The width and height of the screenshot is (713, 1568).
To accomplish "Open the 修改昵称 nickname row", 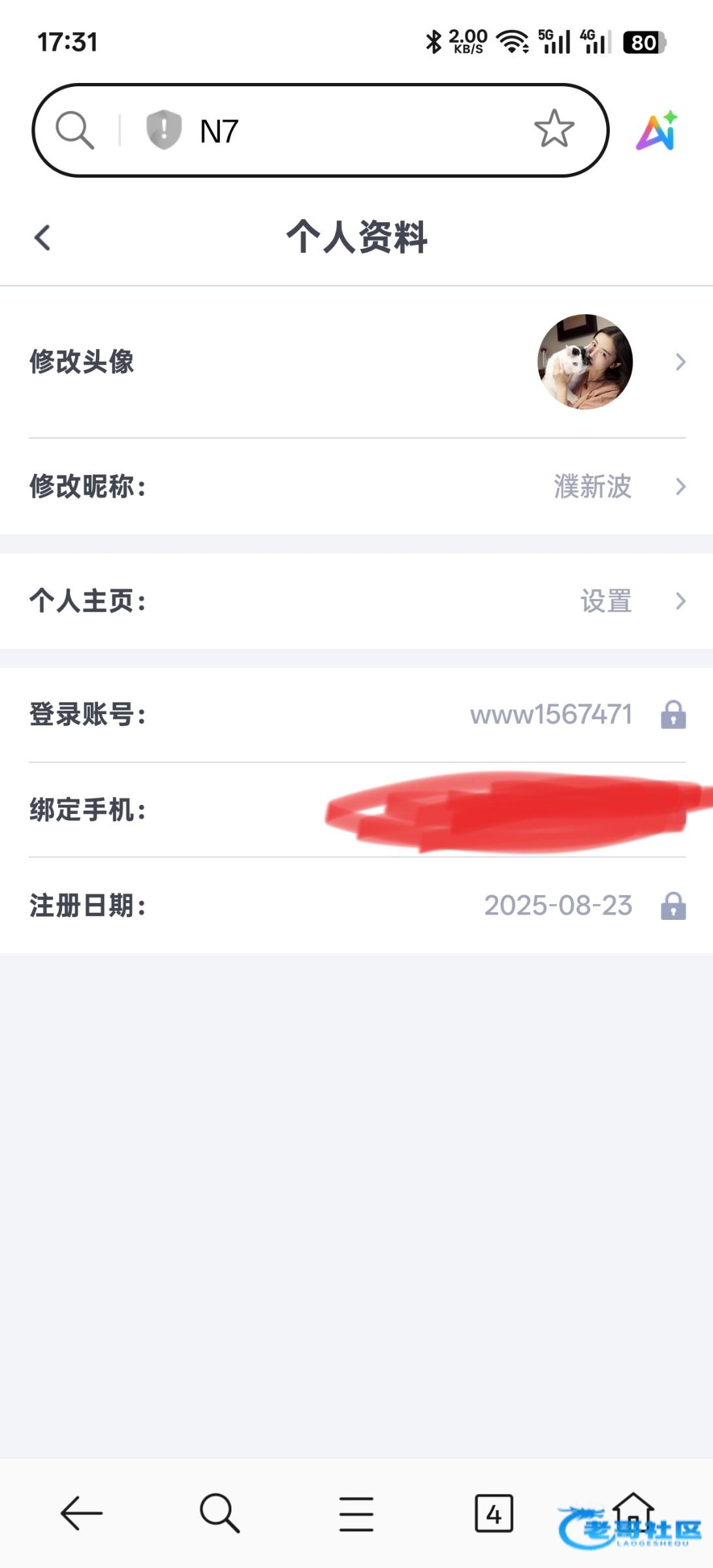I will 356,486.
